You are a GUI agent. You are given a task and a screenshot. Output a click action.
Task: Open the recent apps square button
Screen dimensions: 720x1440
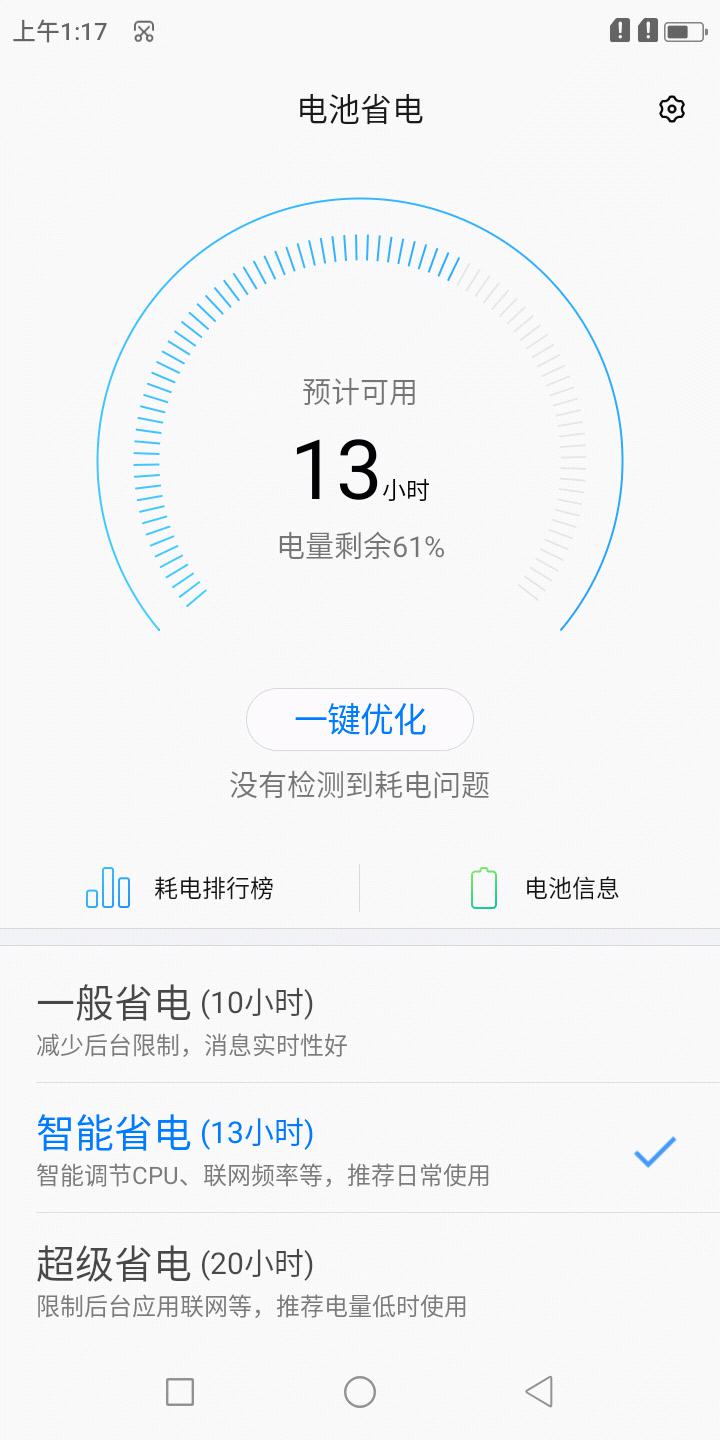tap(180, 1391)
